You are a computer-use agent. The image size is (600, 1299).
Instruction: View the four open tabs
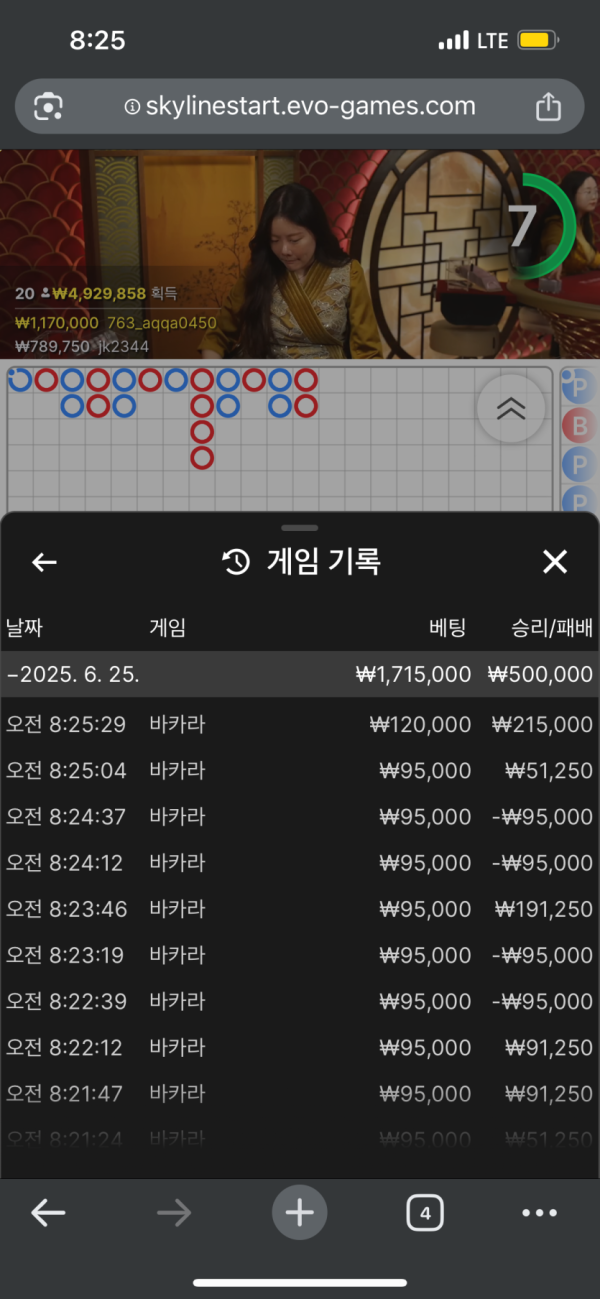pyautogui.click(x=425, y=1213)
